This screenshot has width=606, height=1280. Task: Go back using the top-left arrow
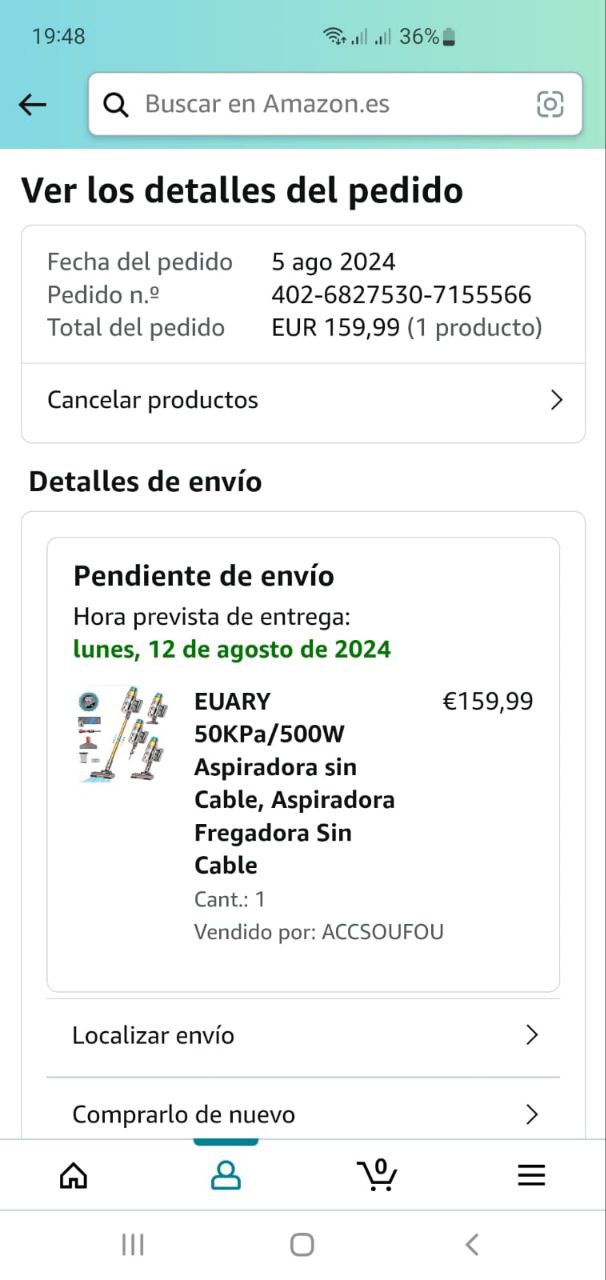(x=33, y=104)
